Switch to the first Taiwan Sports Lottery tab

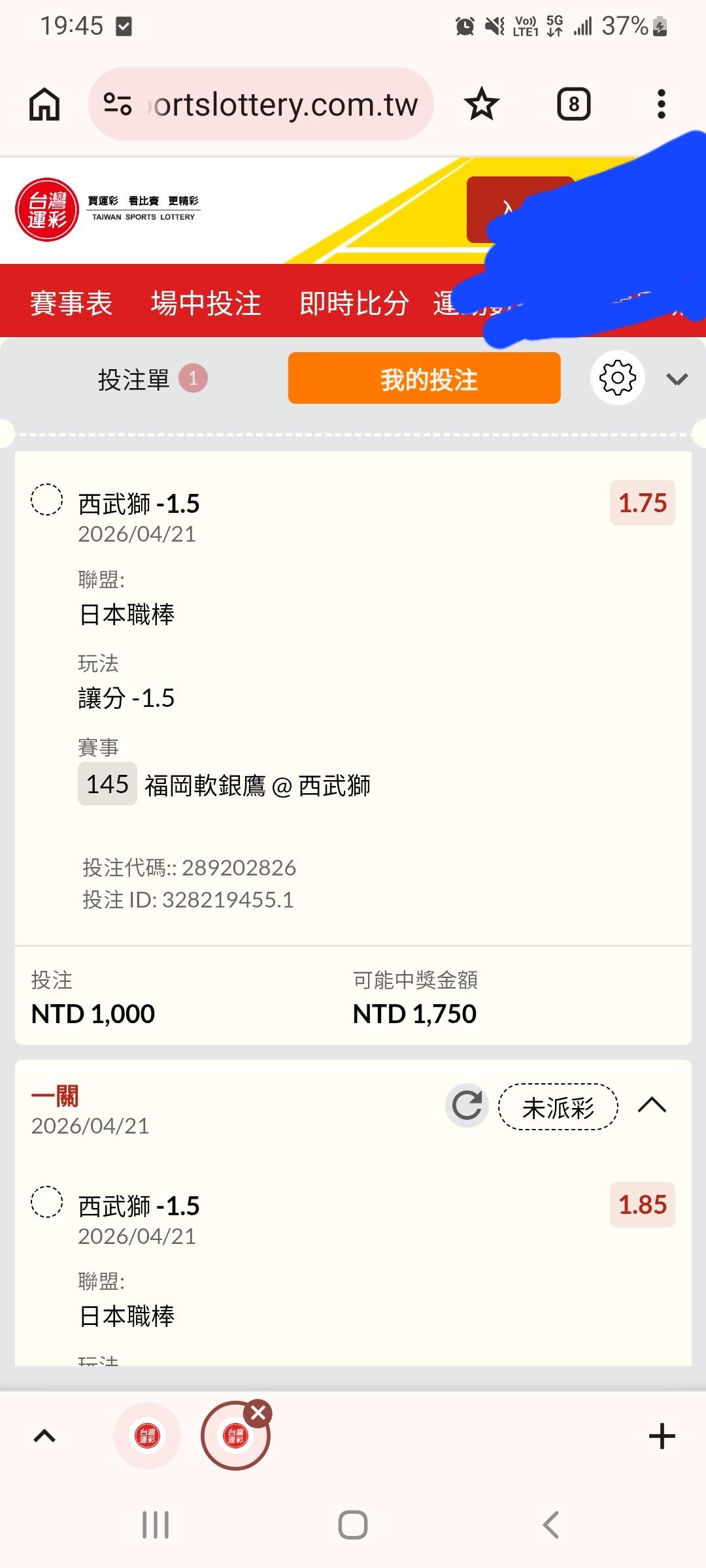(x=147, y=1436)
